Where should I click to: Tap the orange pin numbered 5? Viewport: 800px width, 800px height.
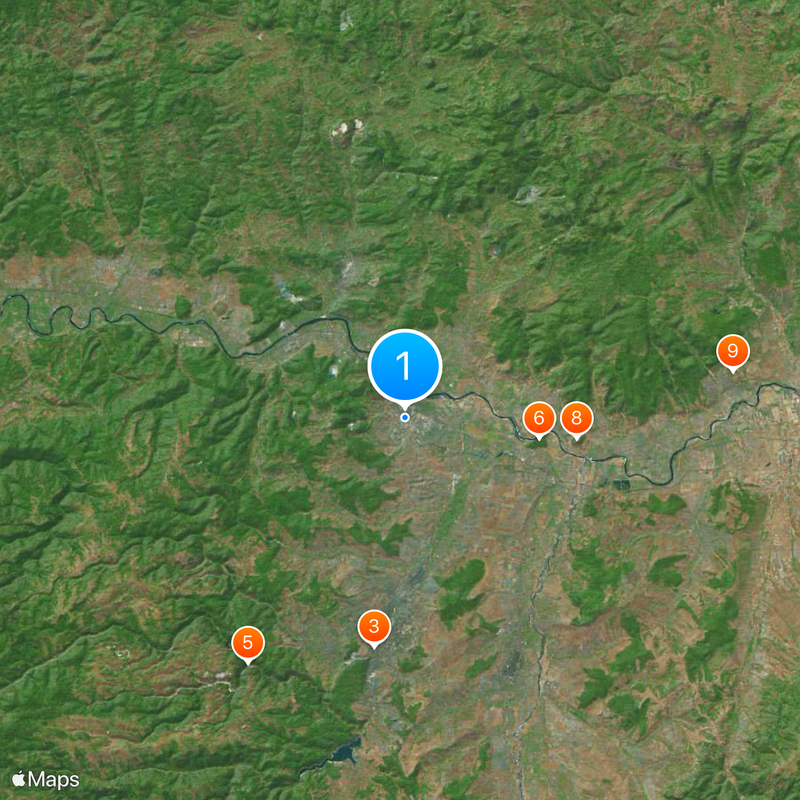tap(248, 643)
